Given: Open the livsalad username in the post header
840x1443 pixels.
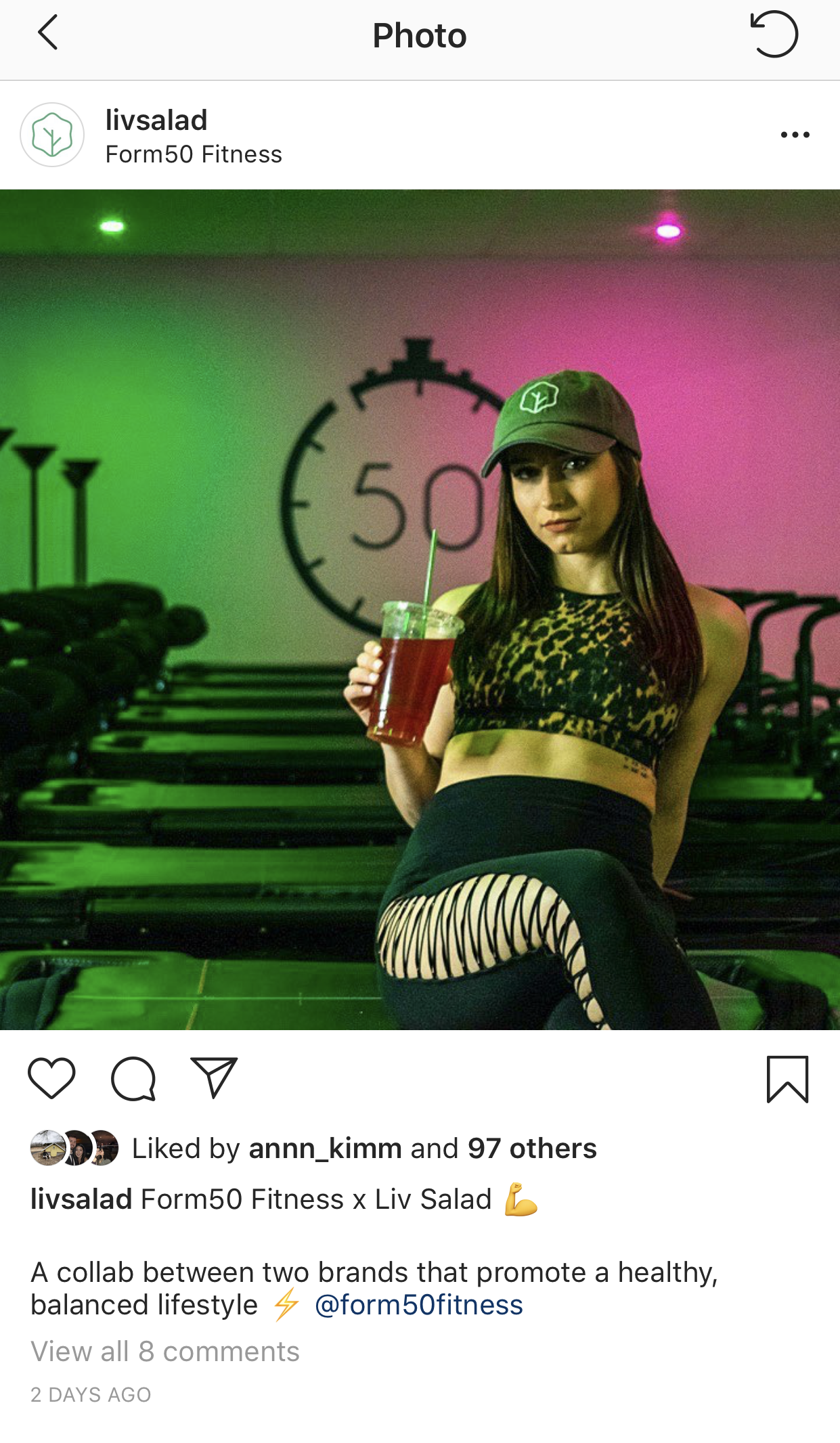Looking at the screenshot, I should (x=156, y=120).
